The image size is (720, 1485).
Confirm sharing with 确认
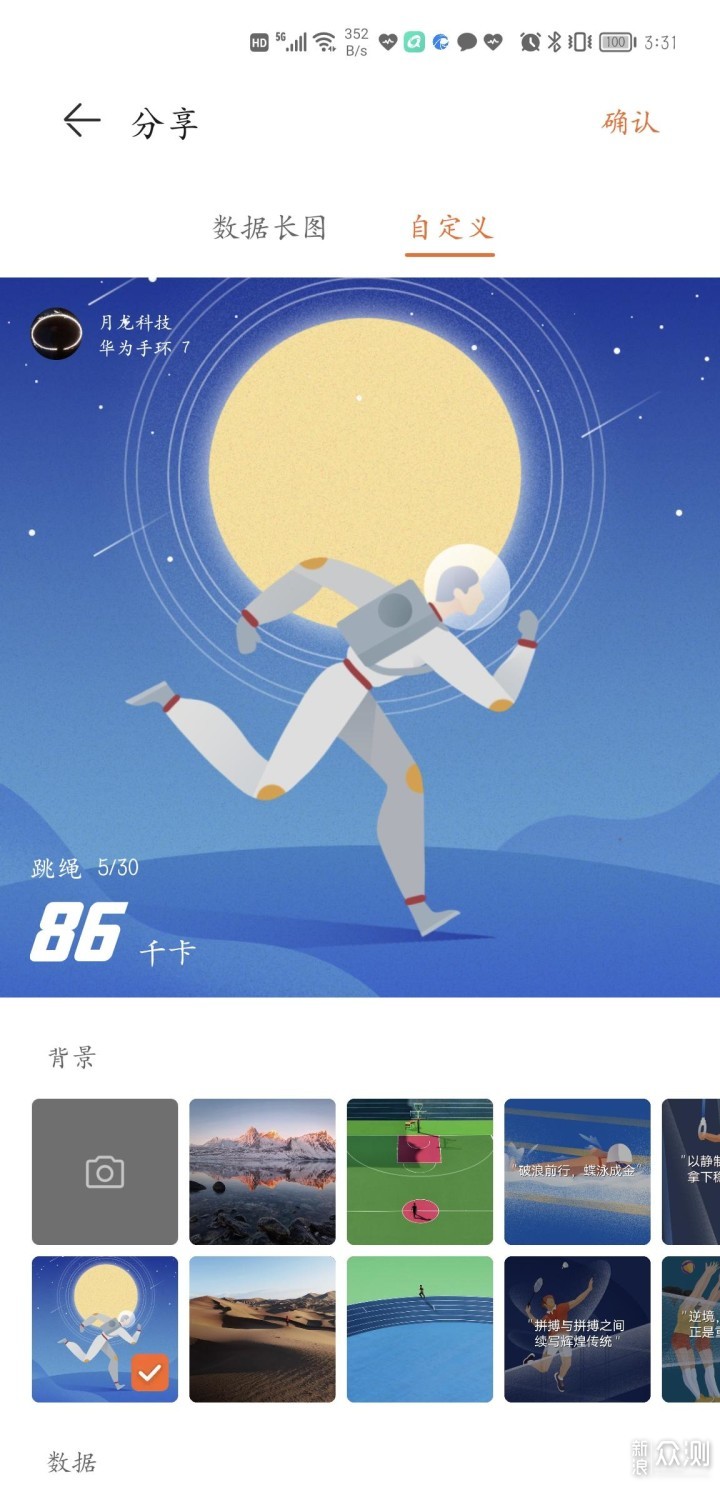click(630, 123)
